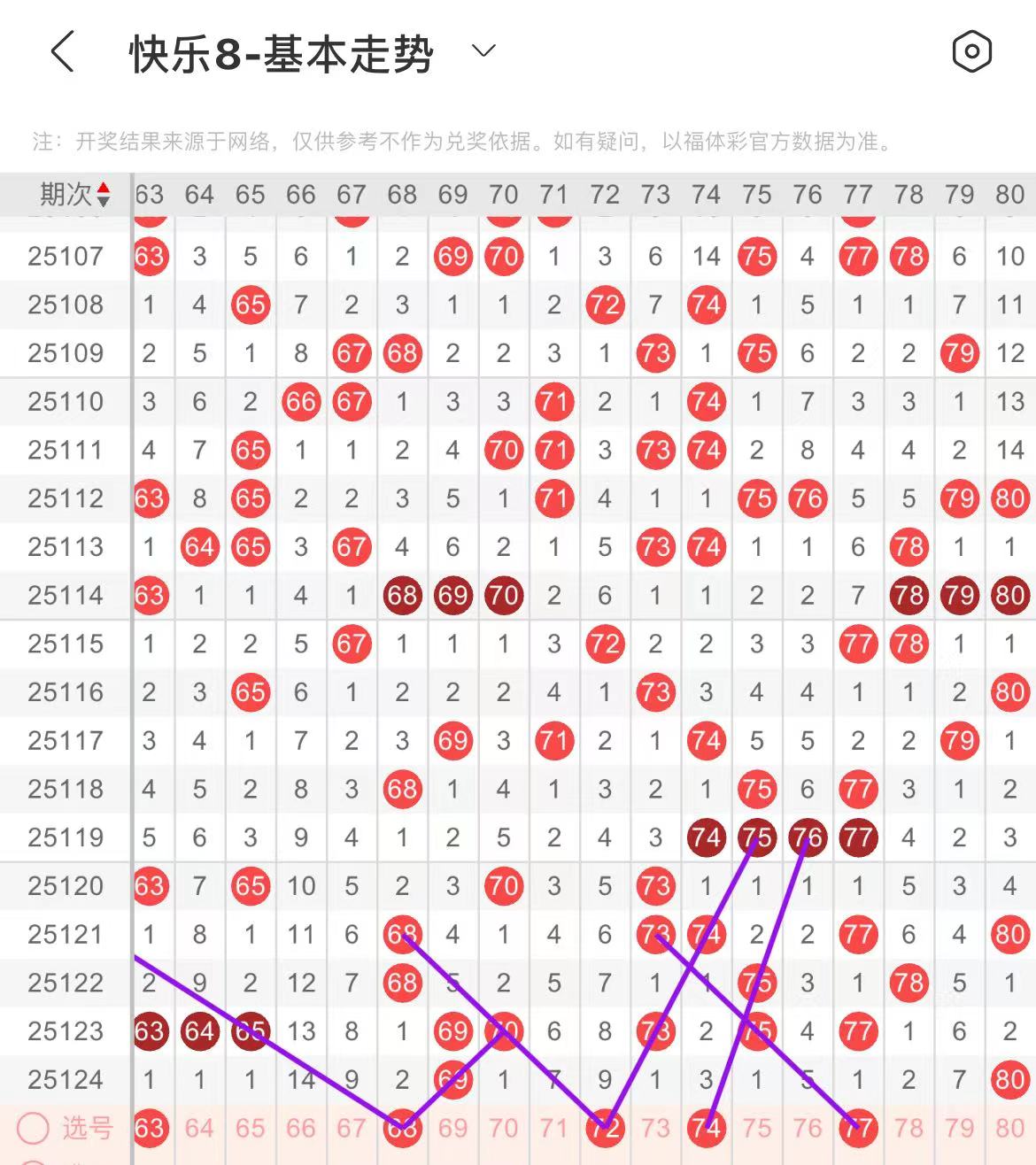Deselect number 77 in the 选号 row
1036x1165 pixels.
(858, 1128)
